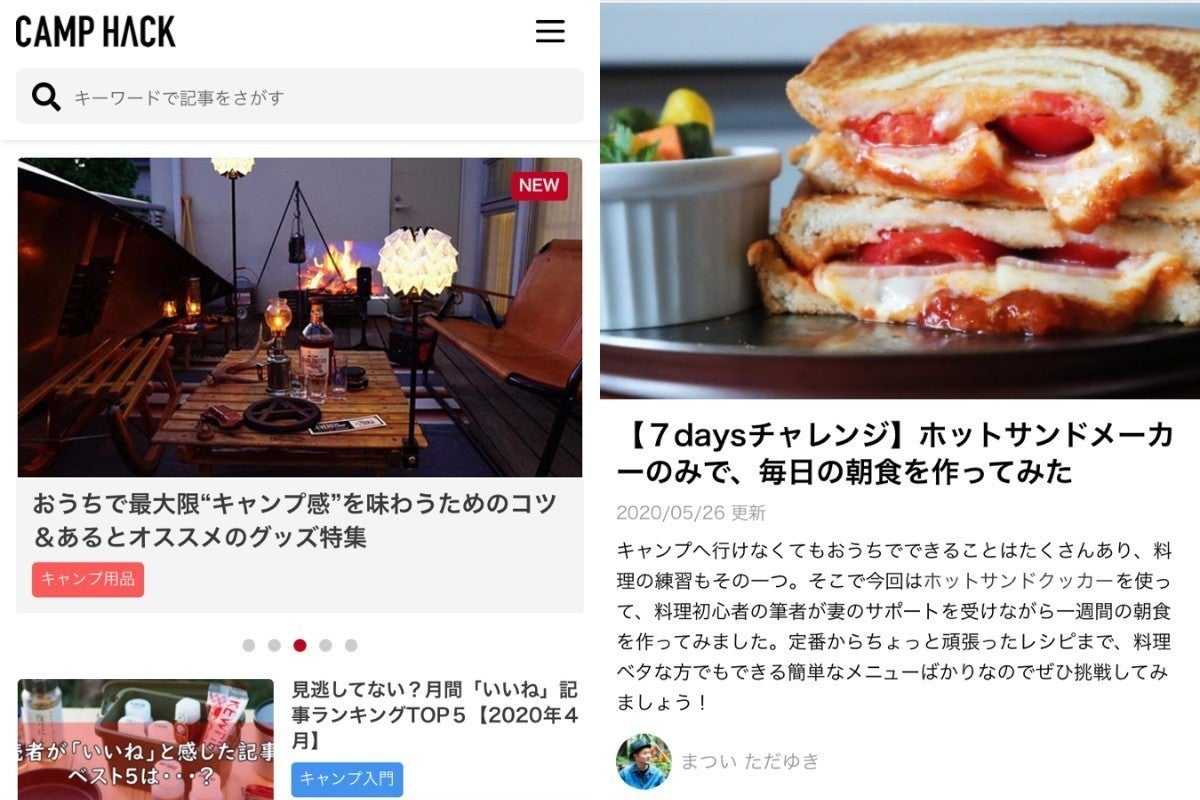Open the hamburger menu
Viewport: 1200px width, 800px height.
pyautogui.click(x=550, y=31)
